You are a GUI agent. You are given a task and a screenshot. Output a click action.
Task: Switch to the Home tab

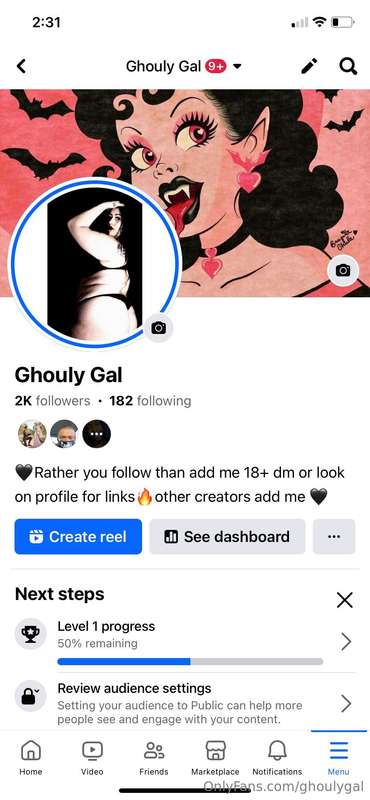click(31, 757)
